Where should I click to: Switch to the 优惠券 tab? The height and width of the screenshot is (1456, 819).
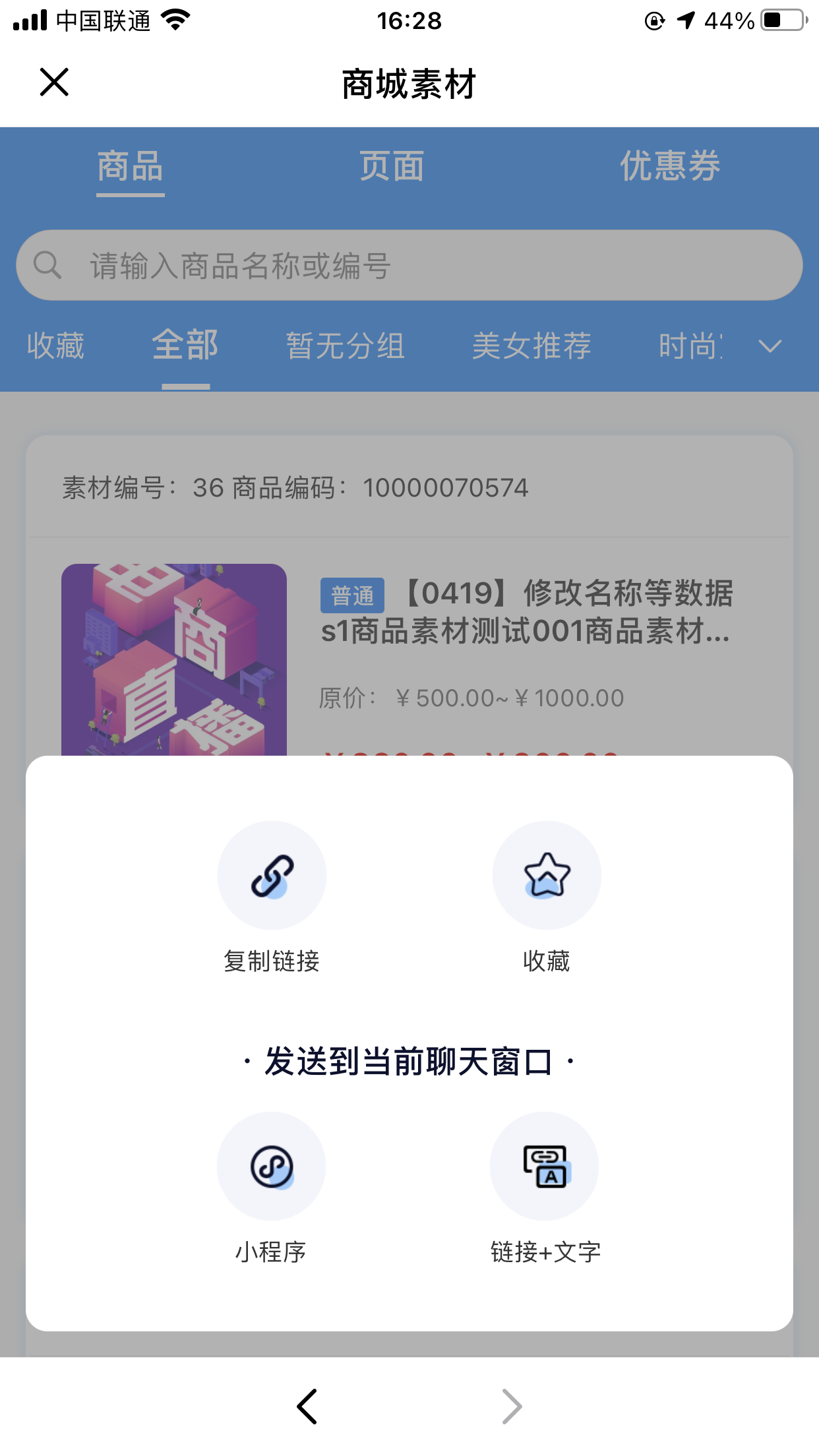[670, 166]
